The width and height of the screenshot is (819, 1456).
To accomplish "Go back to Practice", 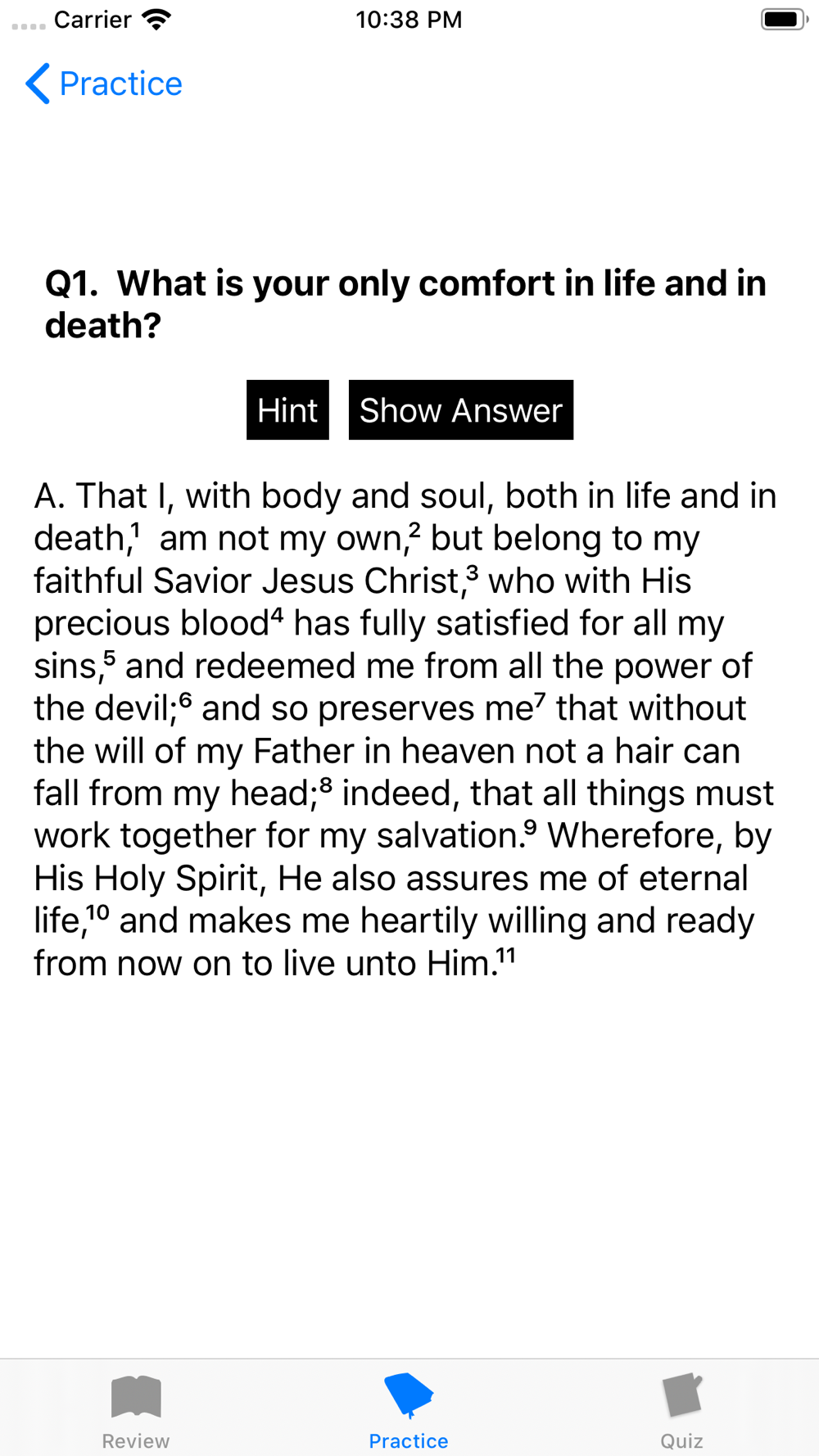I will pyautogui.click(x=103, y=84).
